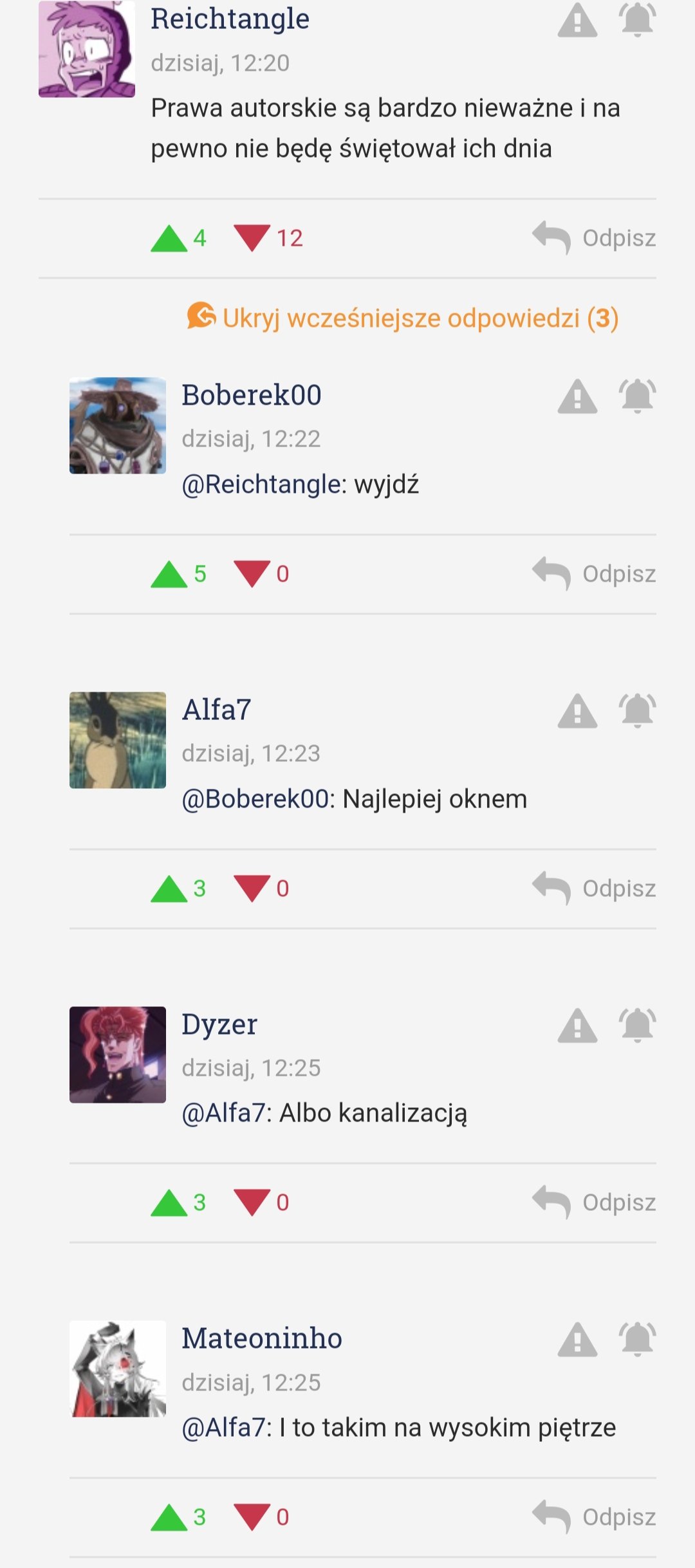Reply to Mateoninho's comment
Viewport: 695px width, 1568px height.
click(594, 1517)
